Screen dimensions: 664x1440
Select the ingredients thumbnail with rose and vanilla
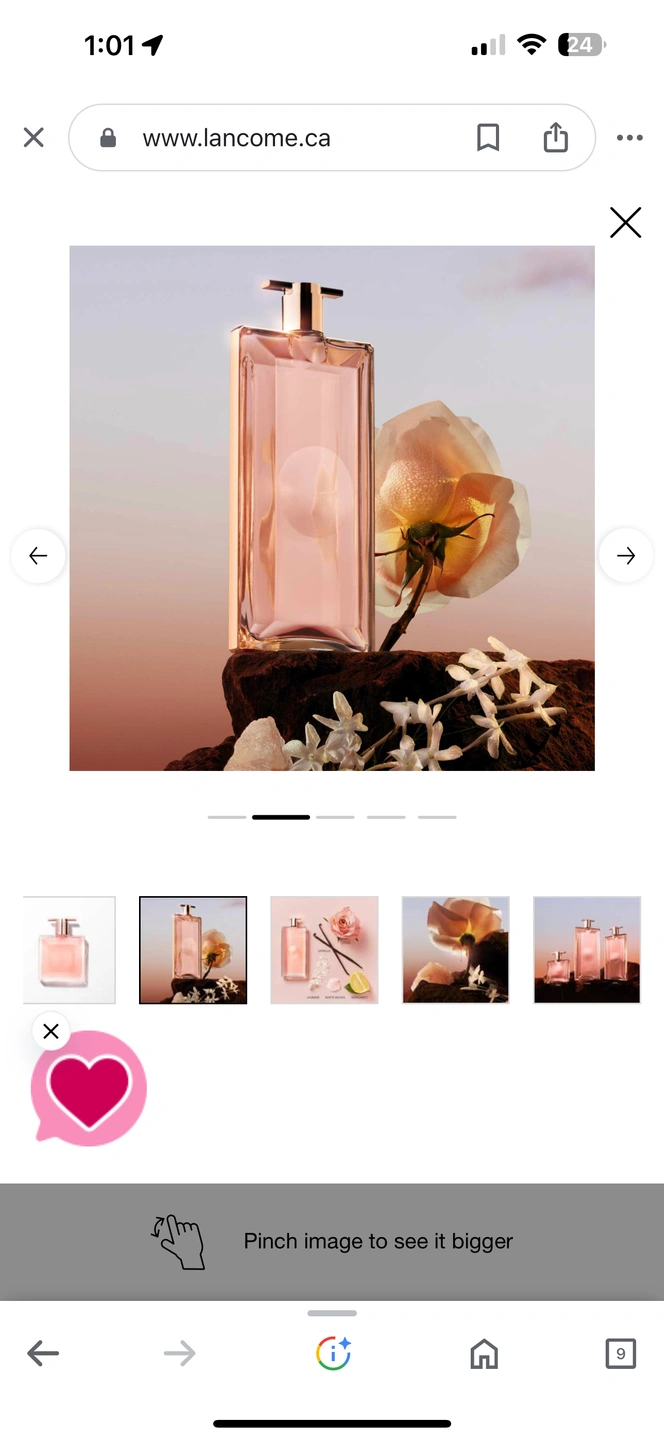324,950
